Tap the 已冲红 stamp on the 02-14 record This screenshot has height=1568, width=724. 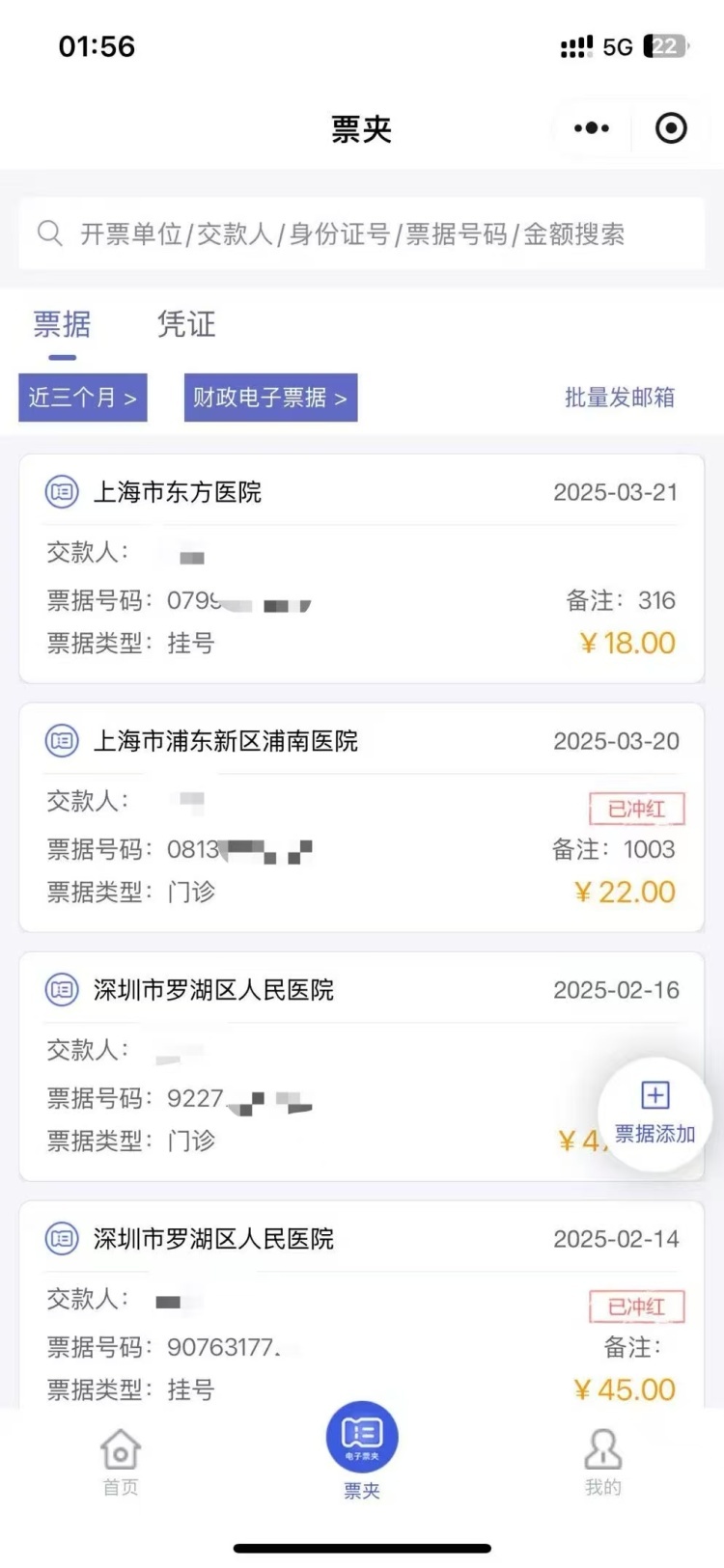(x=636, y=1307)
